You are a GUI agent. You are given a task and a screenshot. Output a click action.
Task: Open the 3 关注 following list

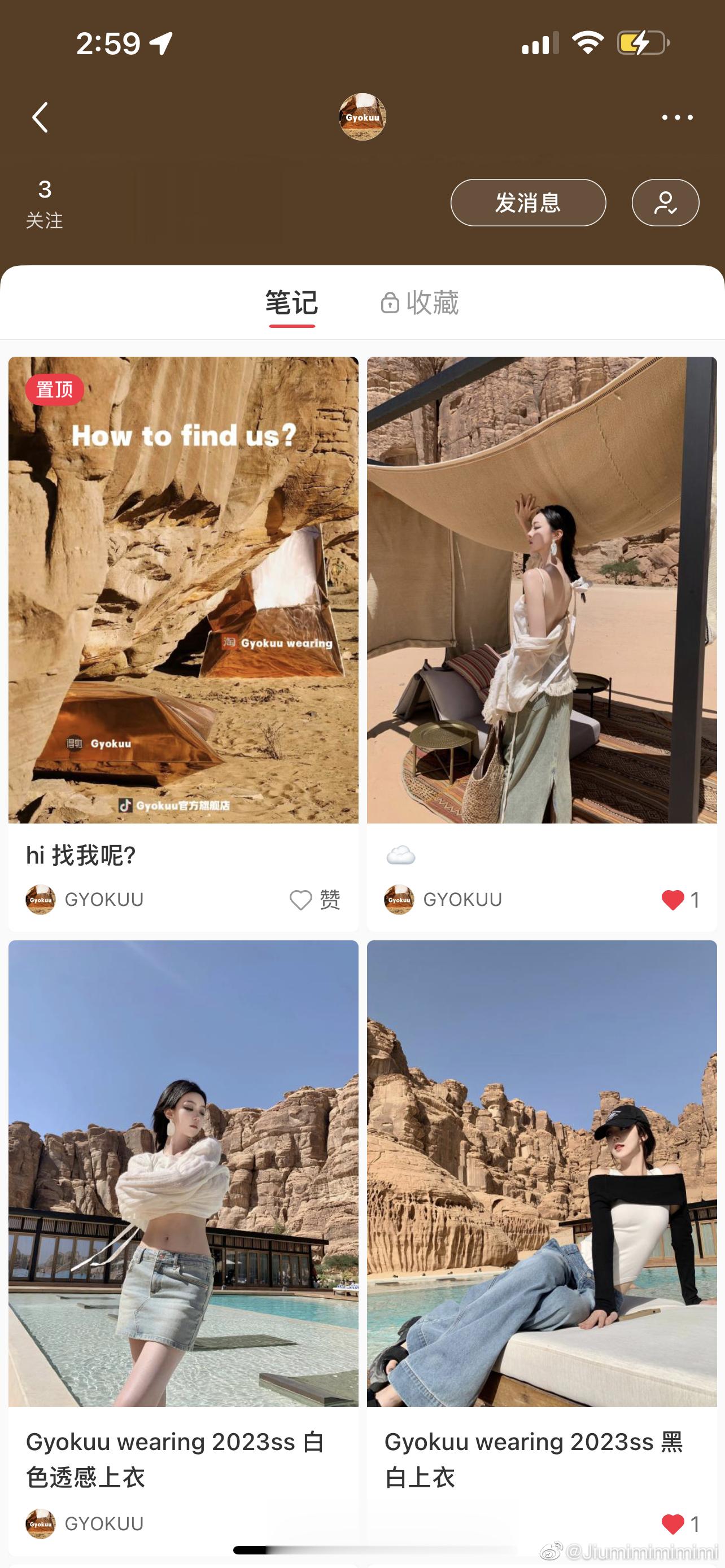point(45,204)
